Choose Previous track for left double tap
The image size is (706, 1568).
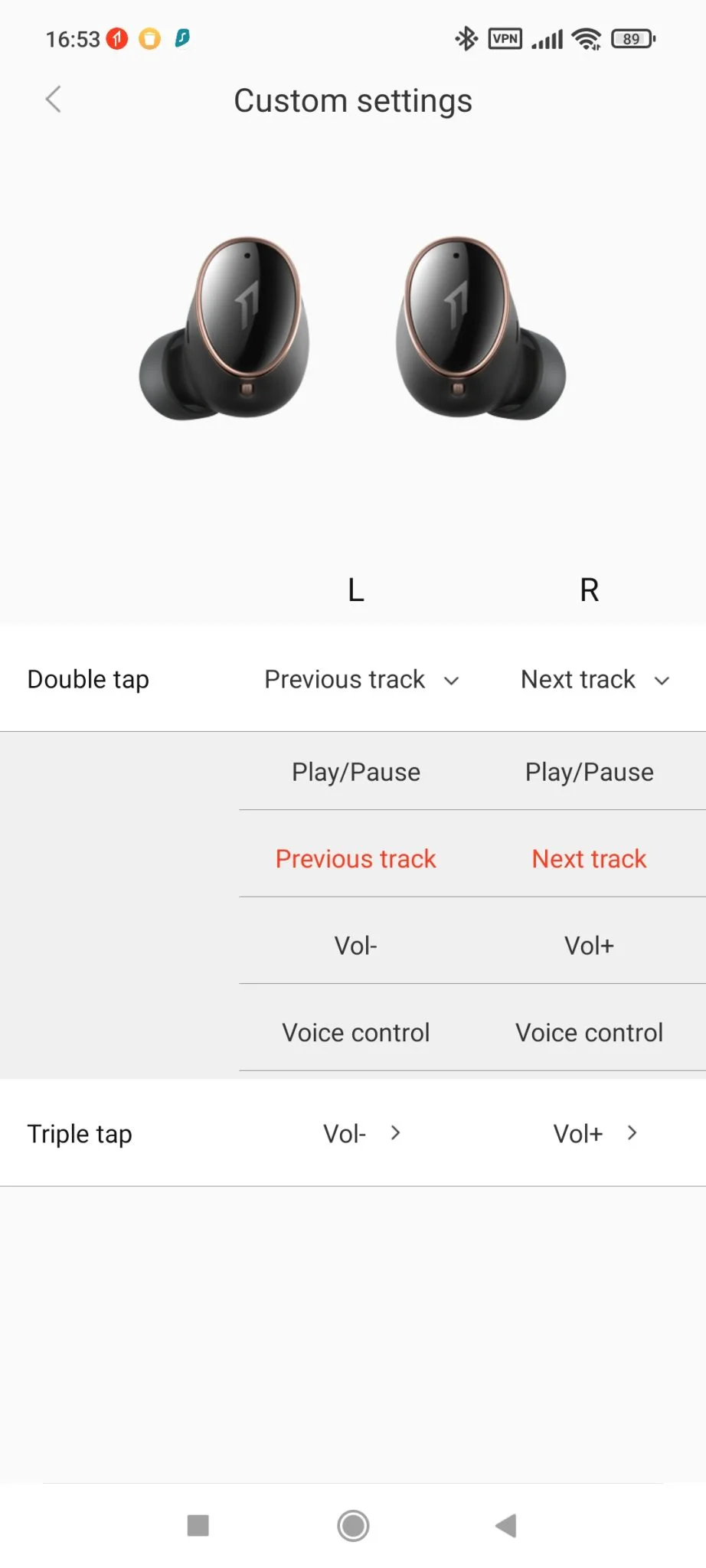tap(356, 859)
